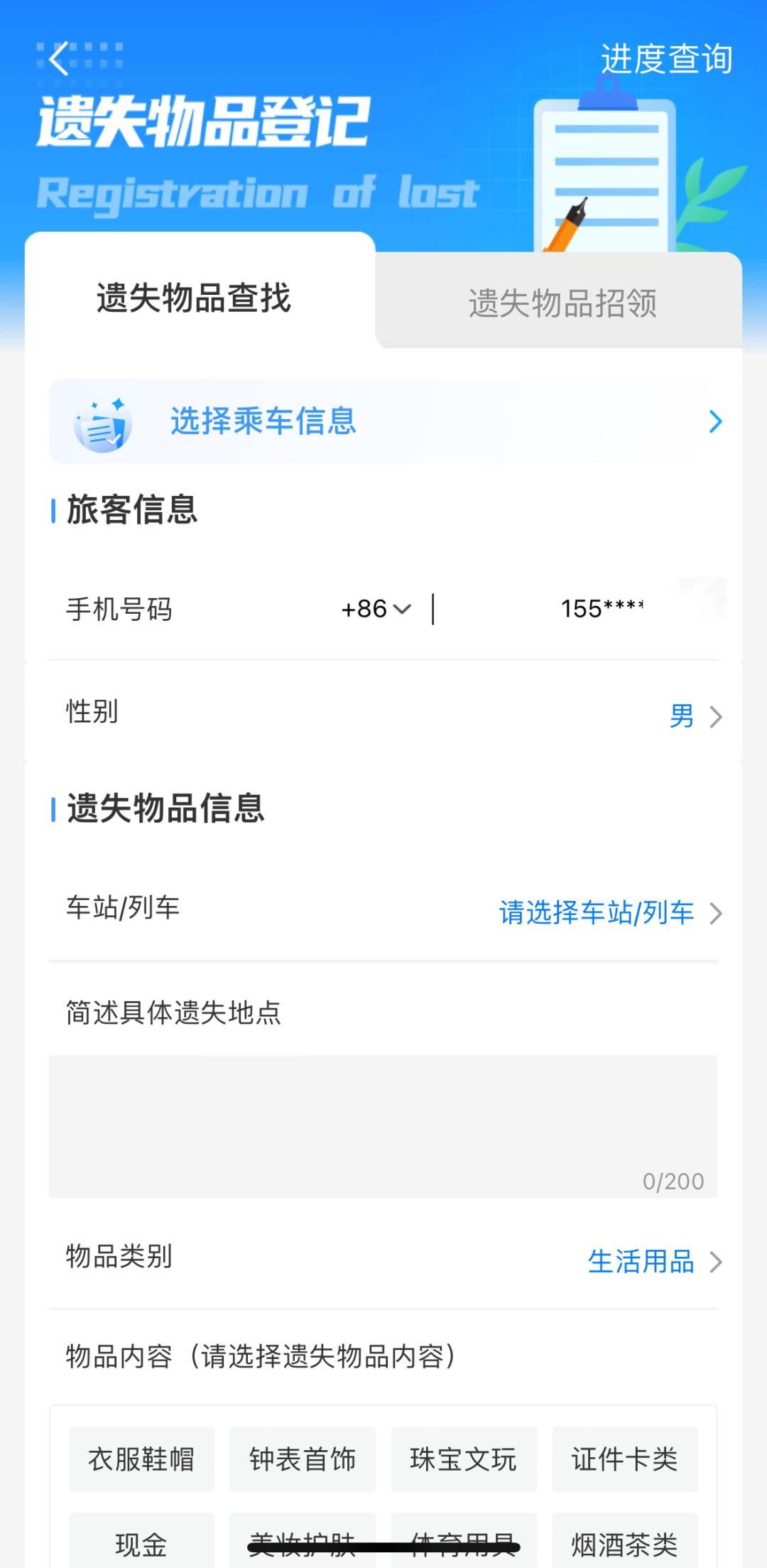Open 进度查询 progress inquiry
767x1568 pixels.
pyautogui.click(x=666, y=58)
